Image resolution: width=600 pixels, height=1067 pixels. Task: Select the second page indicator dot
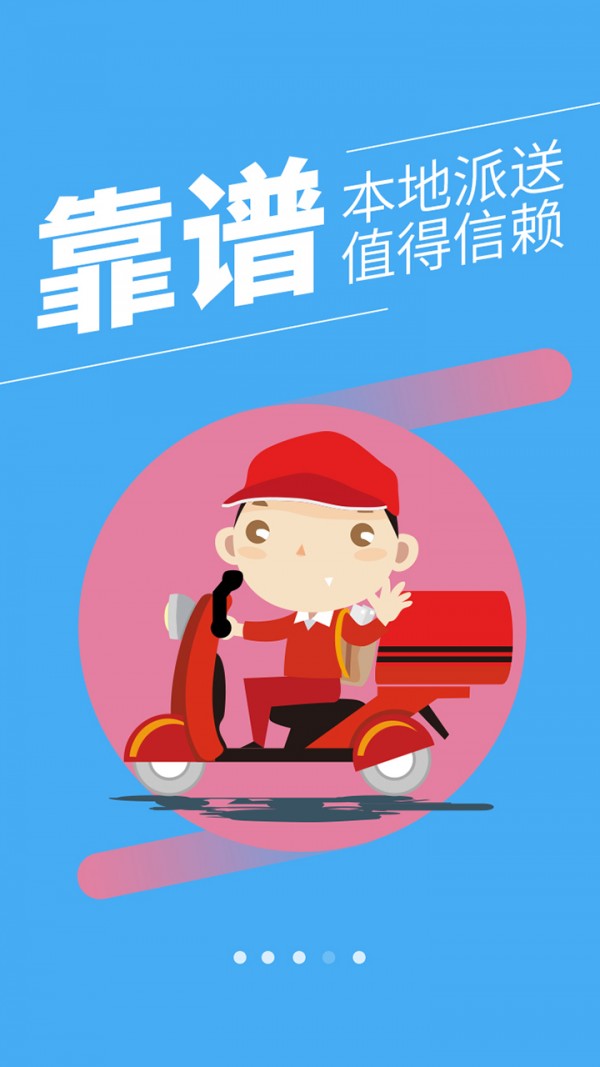(x=268, y=957)
